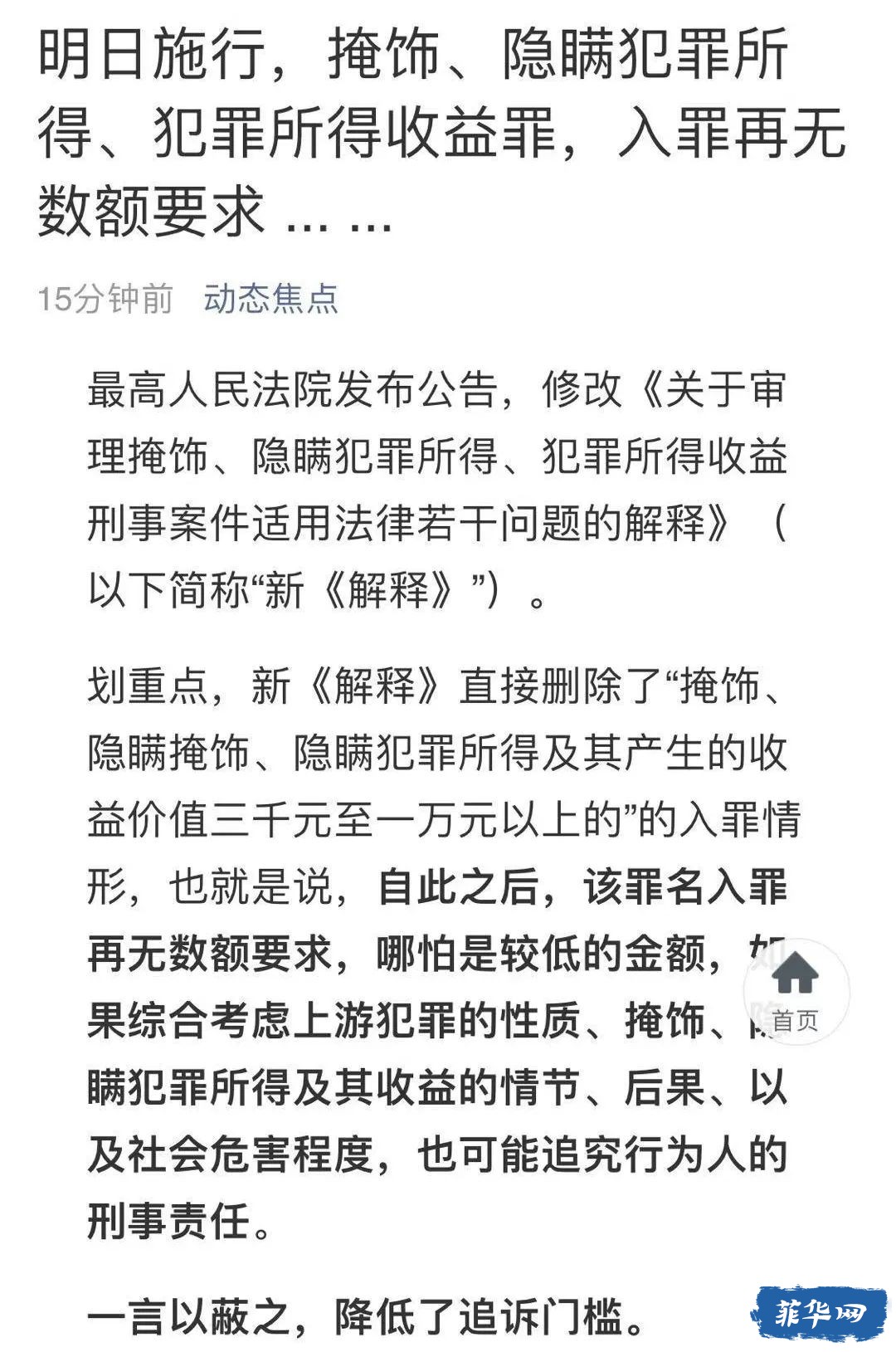Open the 动态焦点 source link
Viewport: 896px width, 1352px height.
(271, 299)
